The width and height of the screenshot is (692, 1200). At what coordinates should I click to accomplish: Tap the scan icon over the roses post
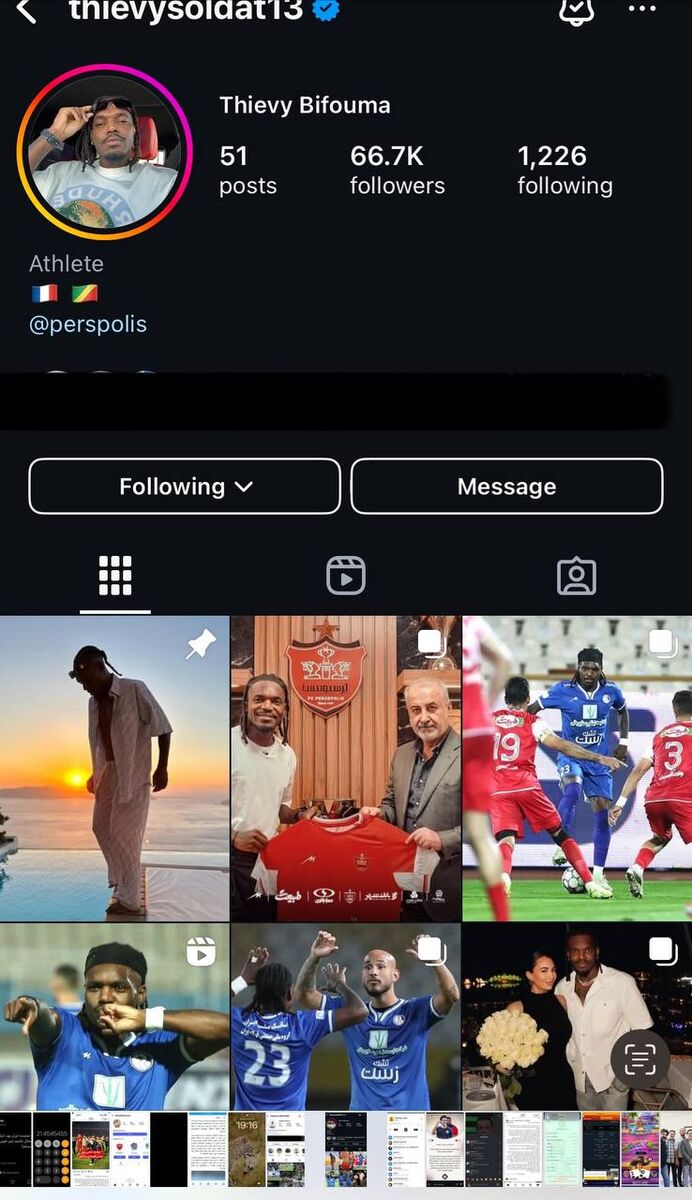(x=640, y=1060)
